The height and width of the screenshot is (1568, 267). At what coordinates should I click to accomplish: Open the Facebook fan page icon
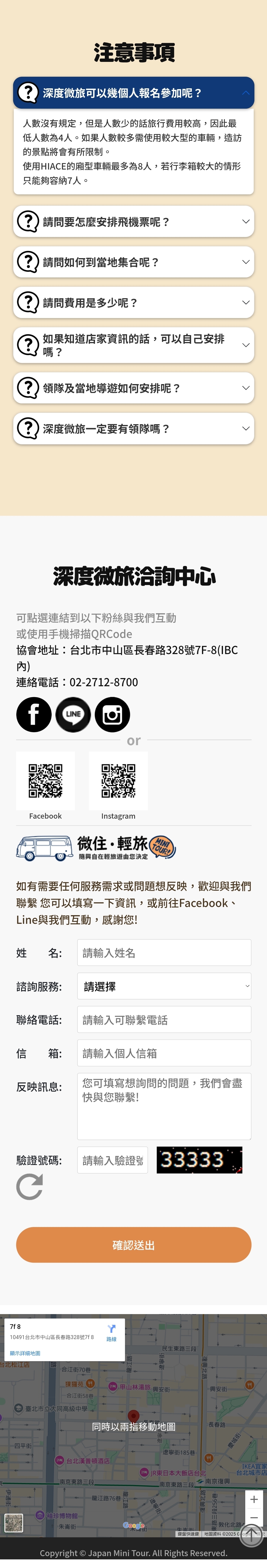tap(34, 715)
